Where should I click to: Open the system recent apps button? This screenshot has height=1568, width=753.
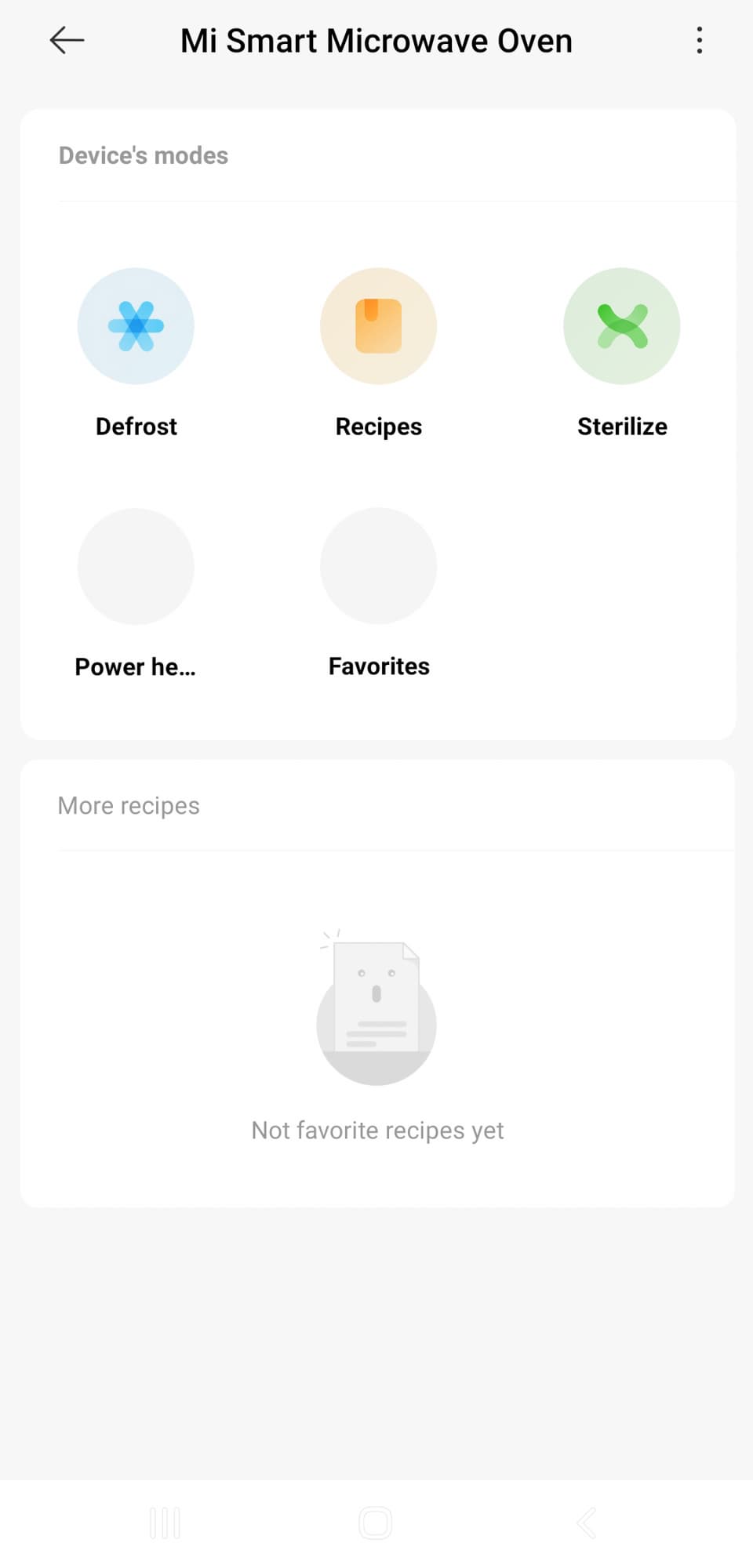(165, 1523)
